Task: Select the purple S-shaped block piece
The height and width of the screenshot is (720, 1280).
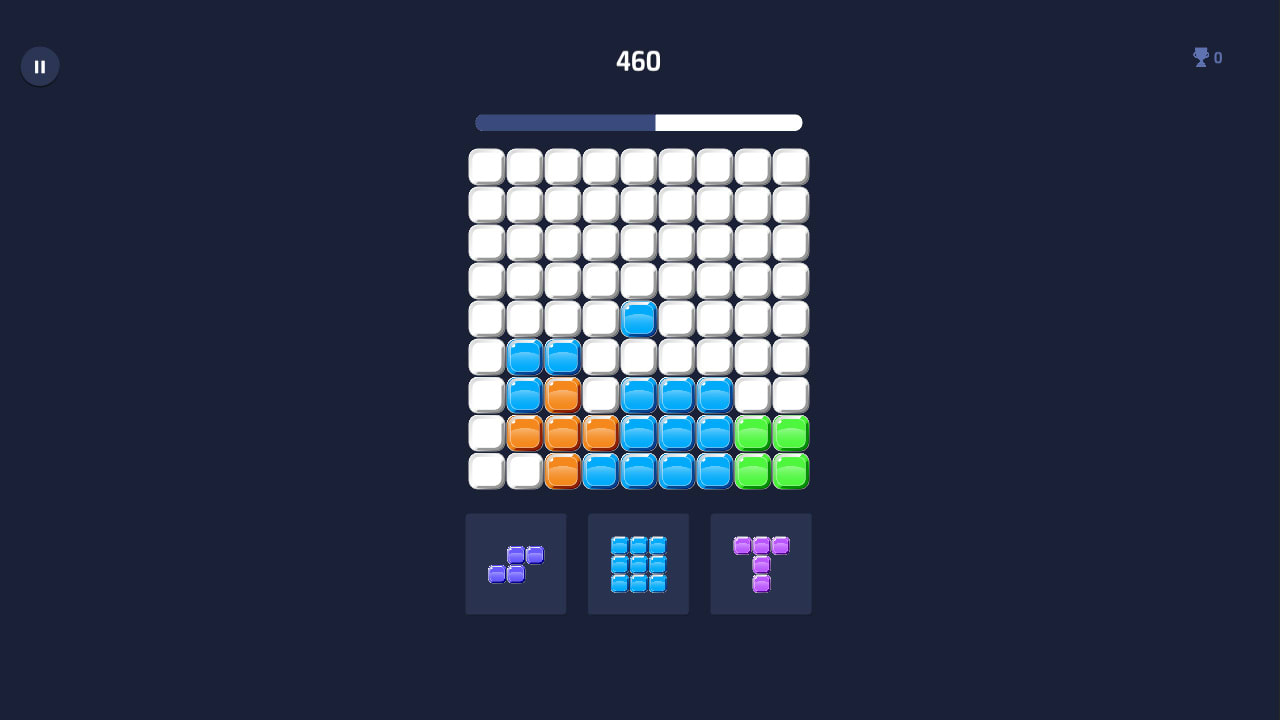Action: tap(516, 564)
